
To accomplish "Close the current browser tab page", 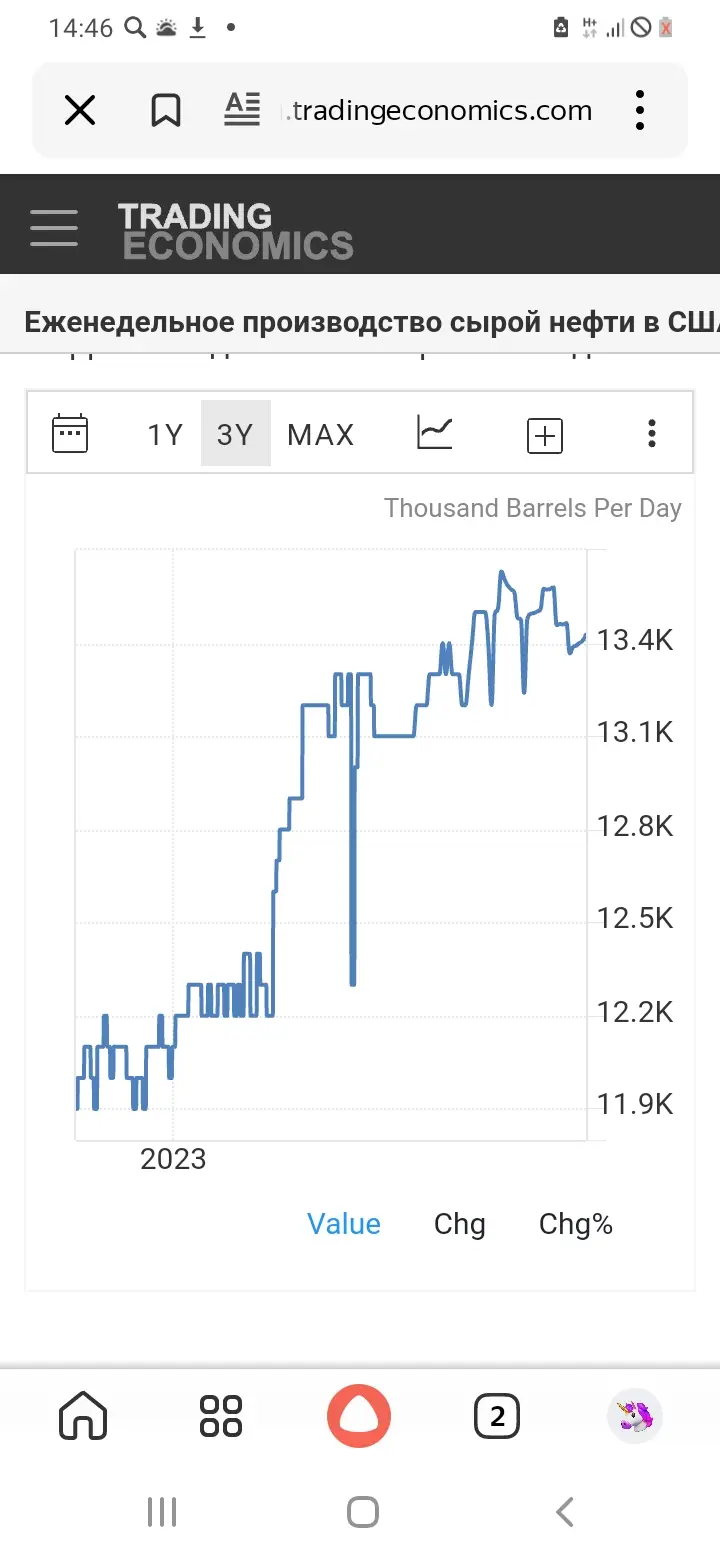I will [80, 110].
